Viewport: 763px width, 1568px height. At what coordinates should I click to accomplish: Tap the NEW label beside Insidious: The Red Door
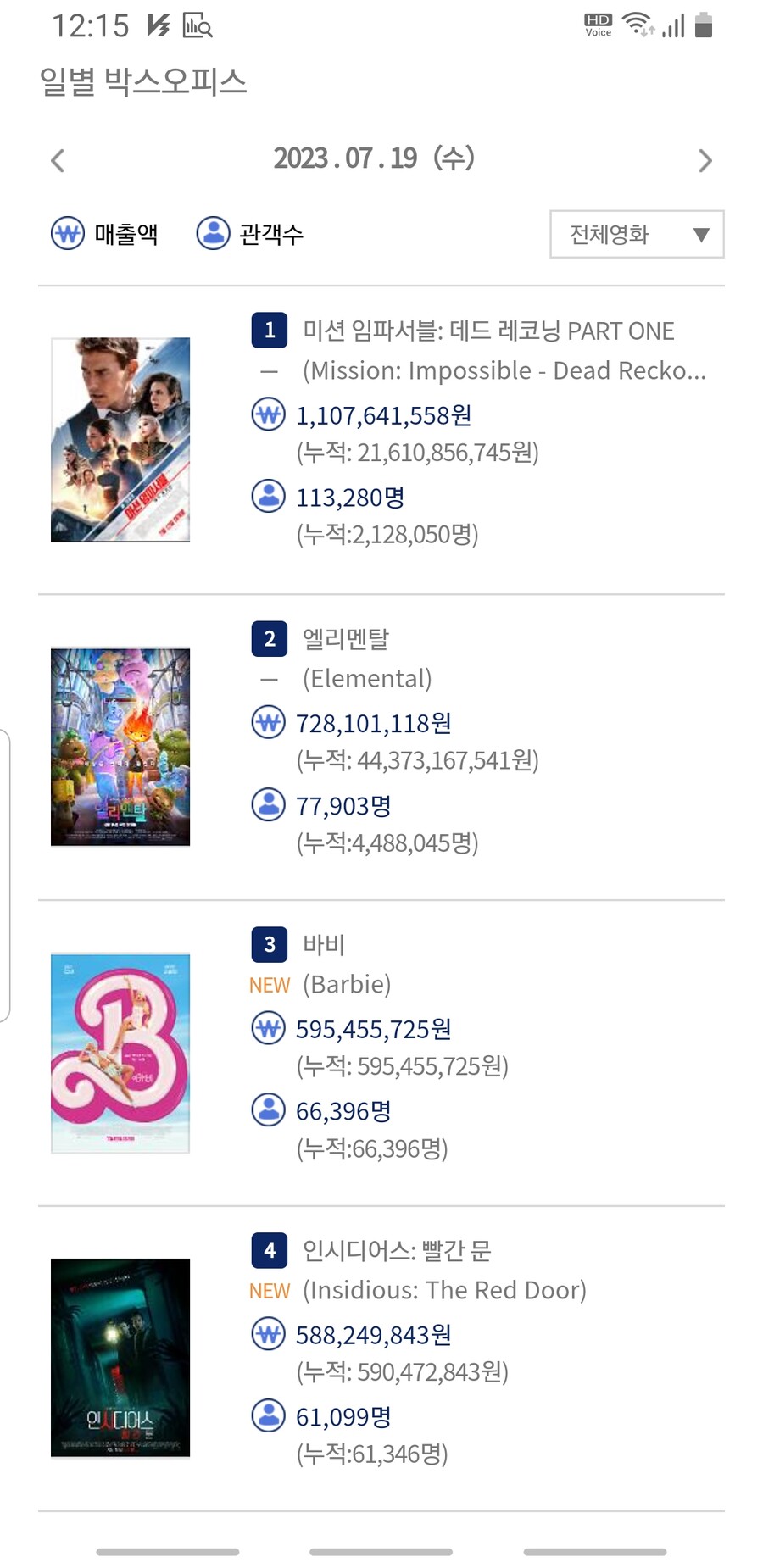pos(269,1290)
